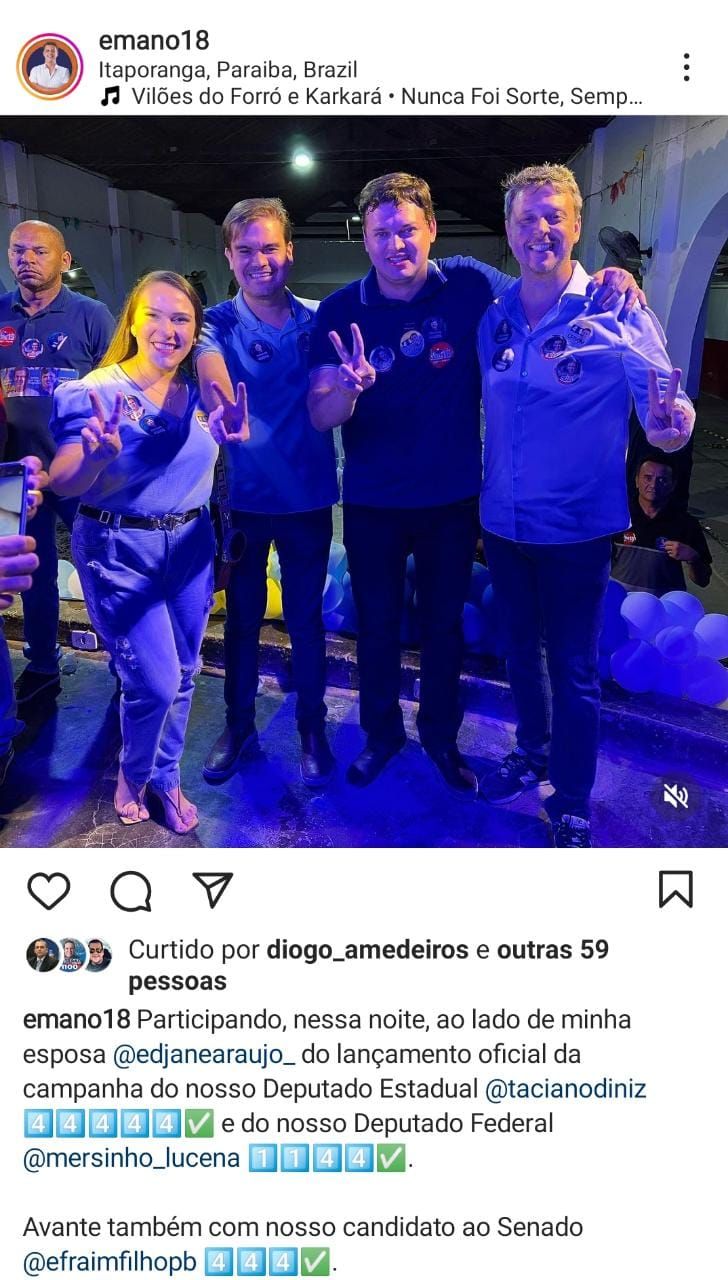This screenshot has height=1280, width=728.
Task: Open the @tacianodiniz mention
Action: [565, 1088]
